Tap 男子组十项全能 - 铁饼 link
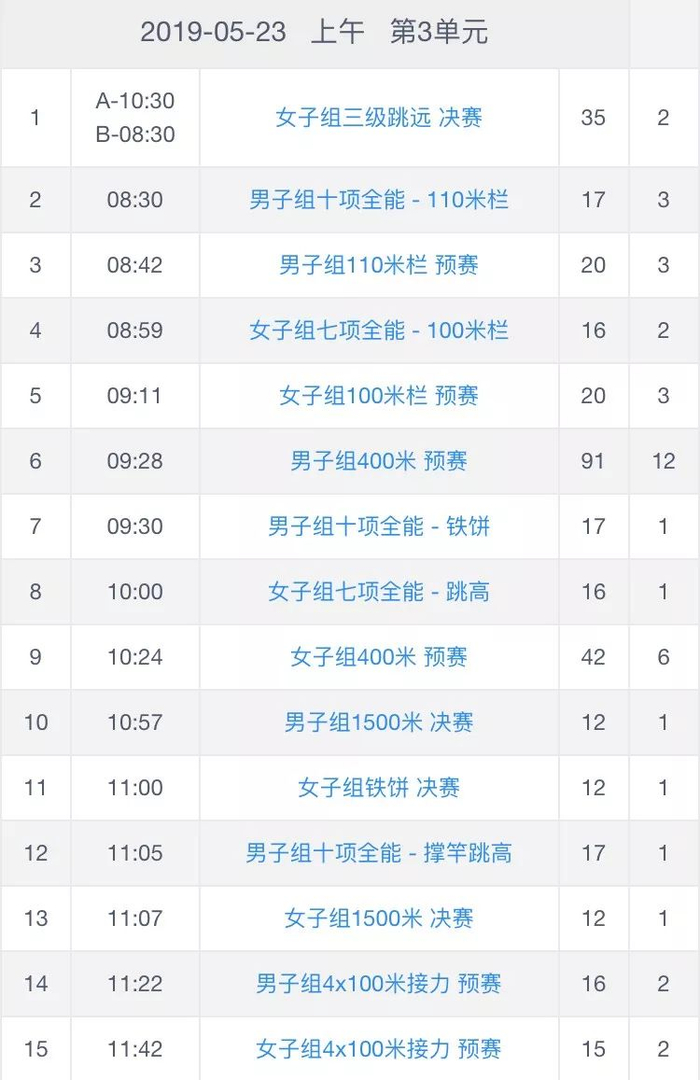The height and width of the screenshot is (1080, 700). [379, 526]
